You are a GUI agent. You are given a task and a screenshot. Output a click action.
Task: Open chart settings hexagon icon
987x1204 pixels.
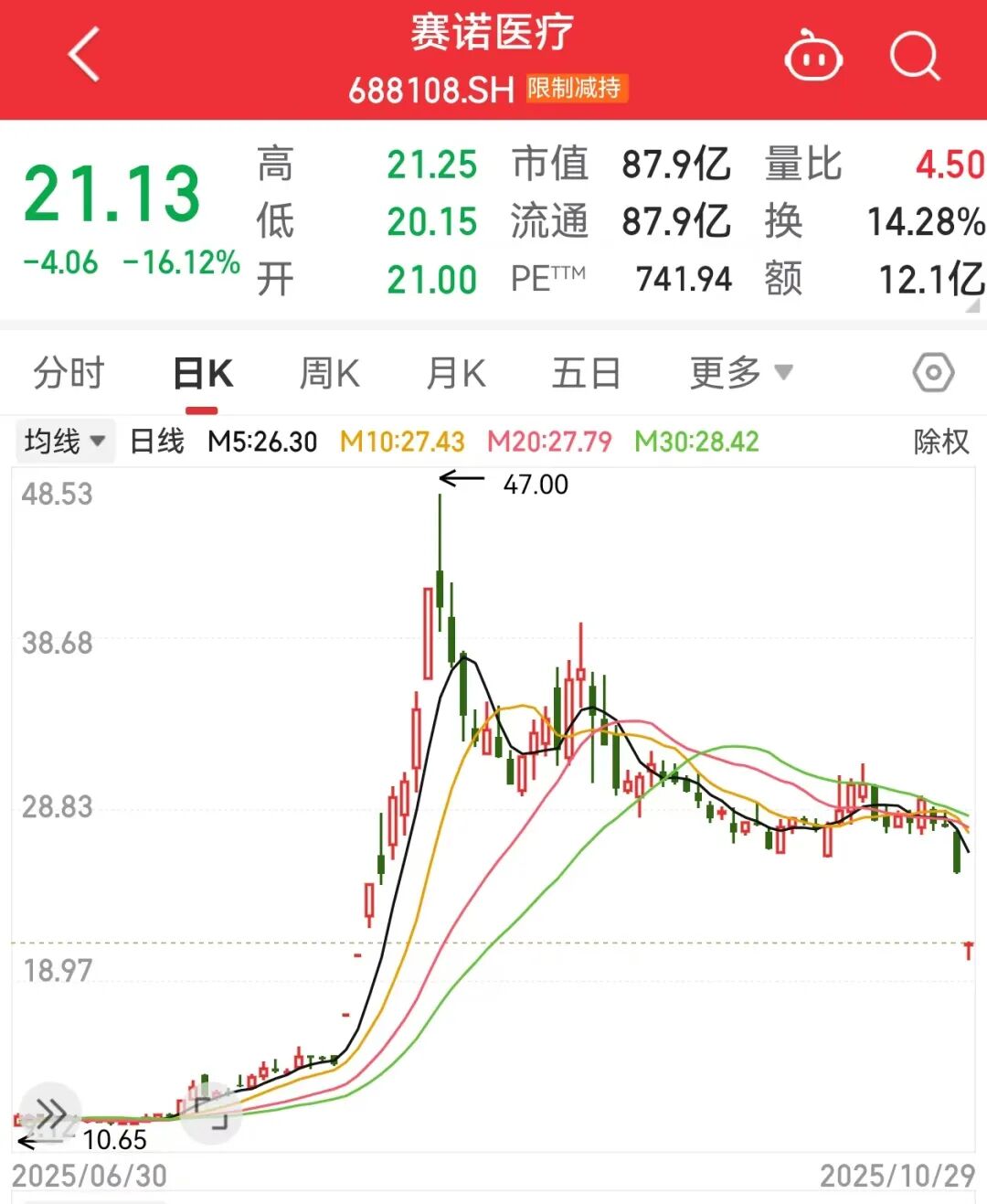tap(933, 373)
